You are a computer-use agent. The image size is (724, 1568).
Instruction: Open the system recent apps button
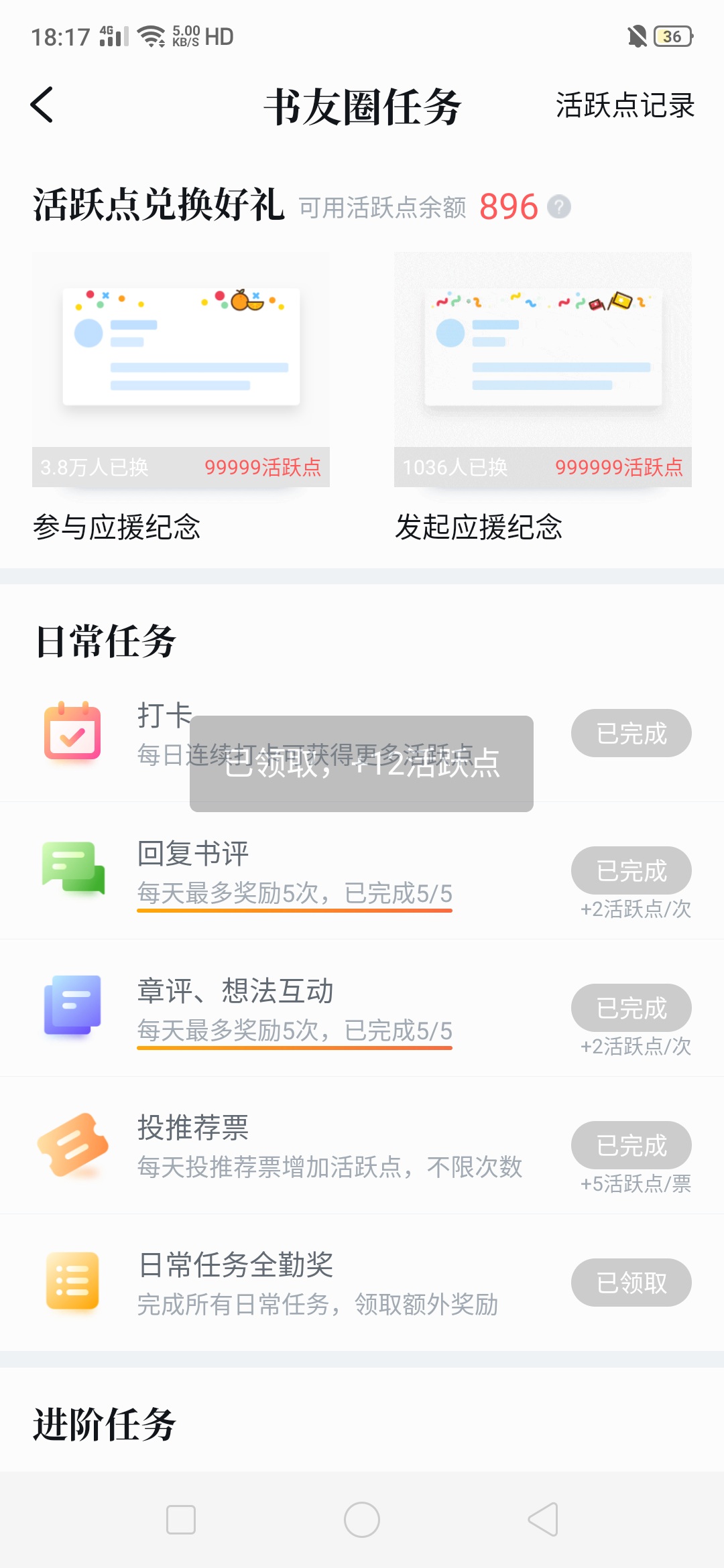click(181, 1520)
